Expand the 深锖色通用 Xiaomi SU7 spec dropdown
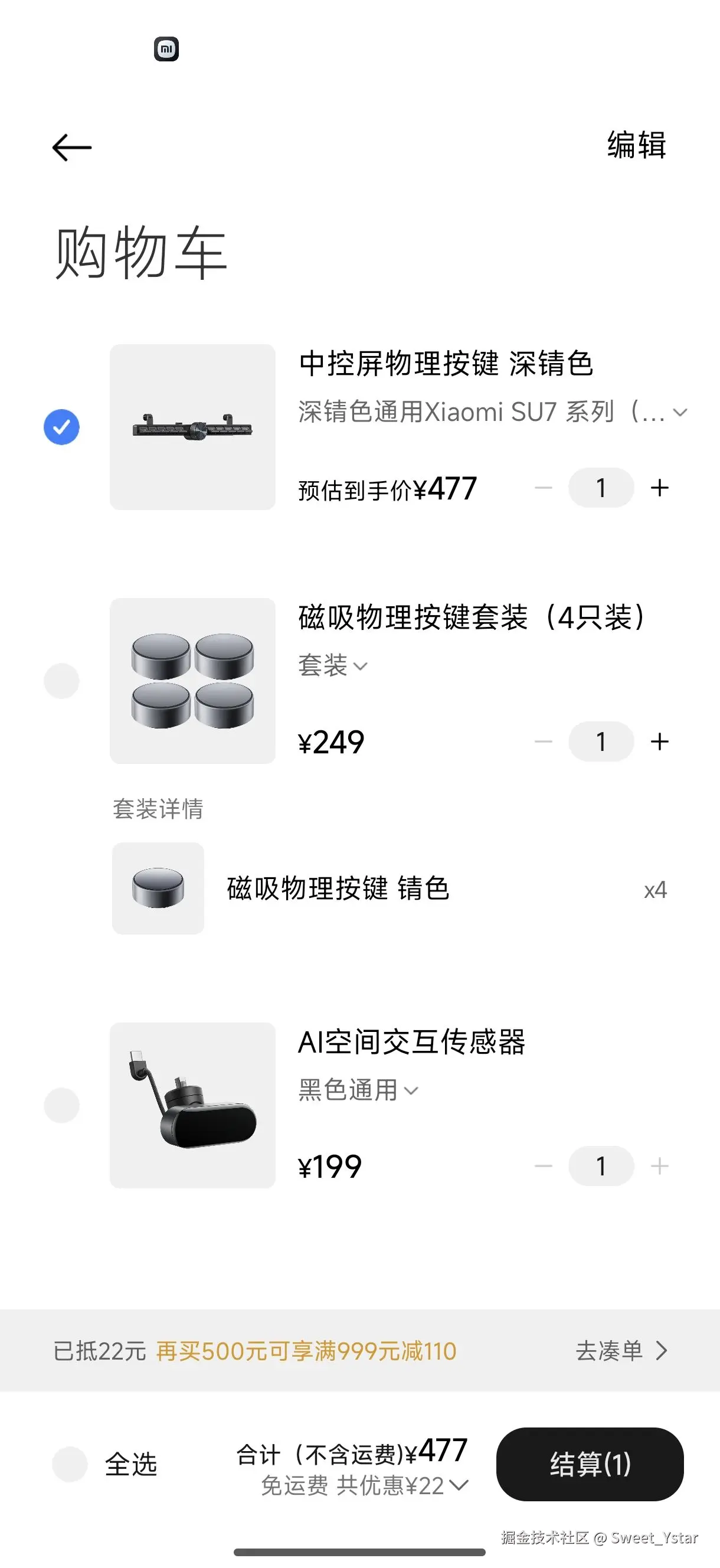 [x=680, y=411]
